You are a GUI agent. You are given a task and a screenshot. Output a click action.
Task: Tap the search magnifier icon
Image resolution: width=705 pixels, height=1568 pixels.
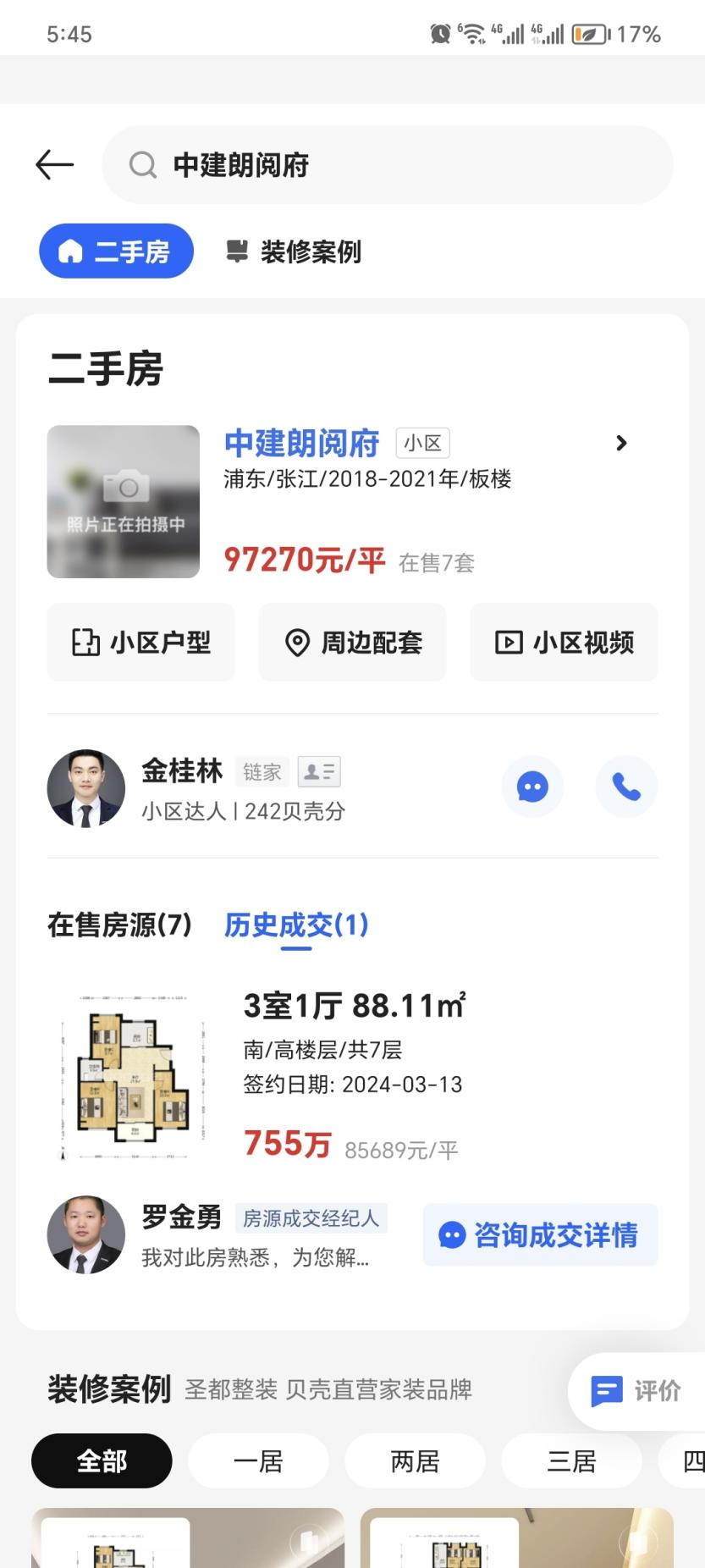point(143,164)
